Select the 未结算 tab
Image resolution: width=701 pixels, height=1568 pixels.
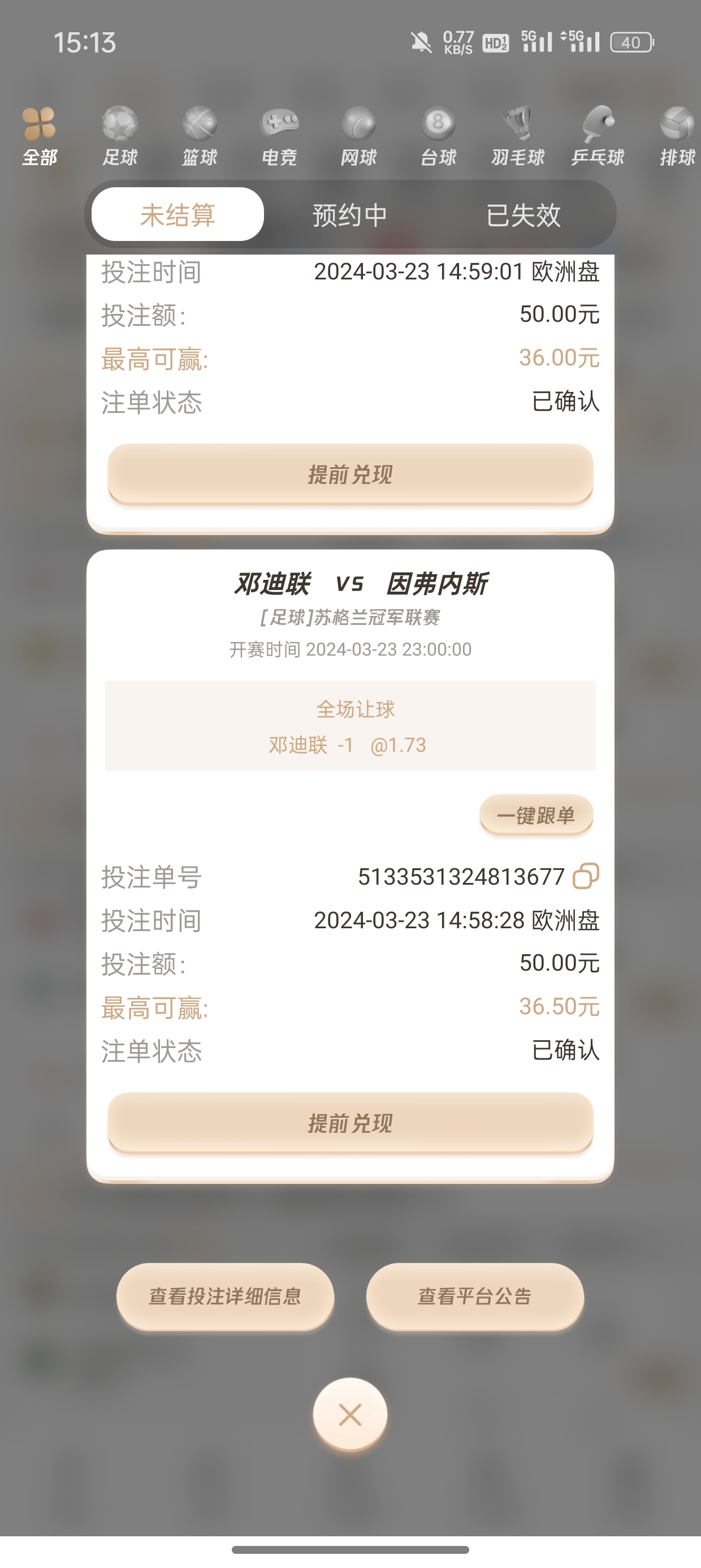(x=178, y=215)
